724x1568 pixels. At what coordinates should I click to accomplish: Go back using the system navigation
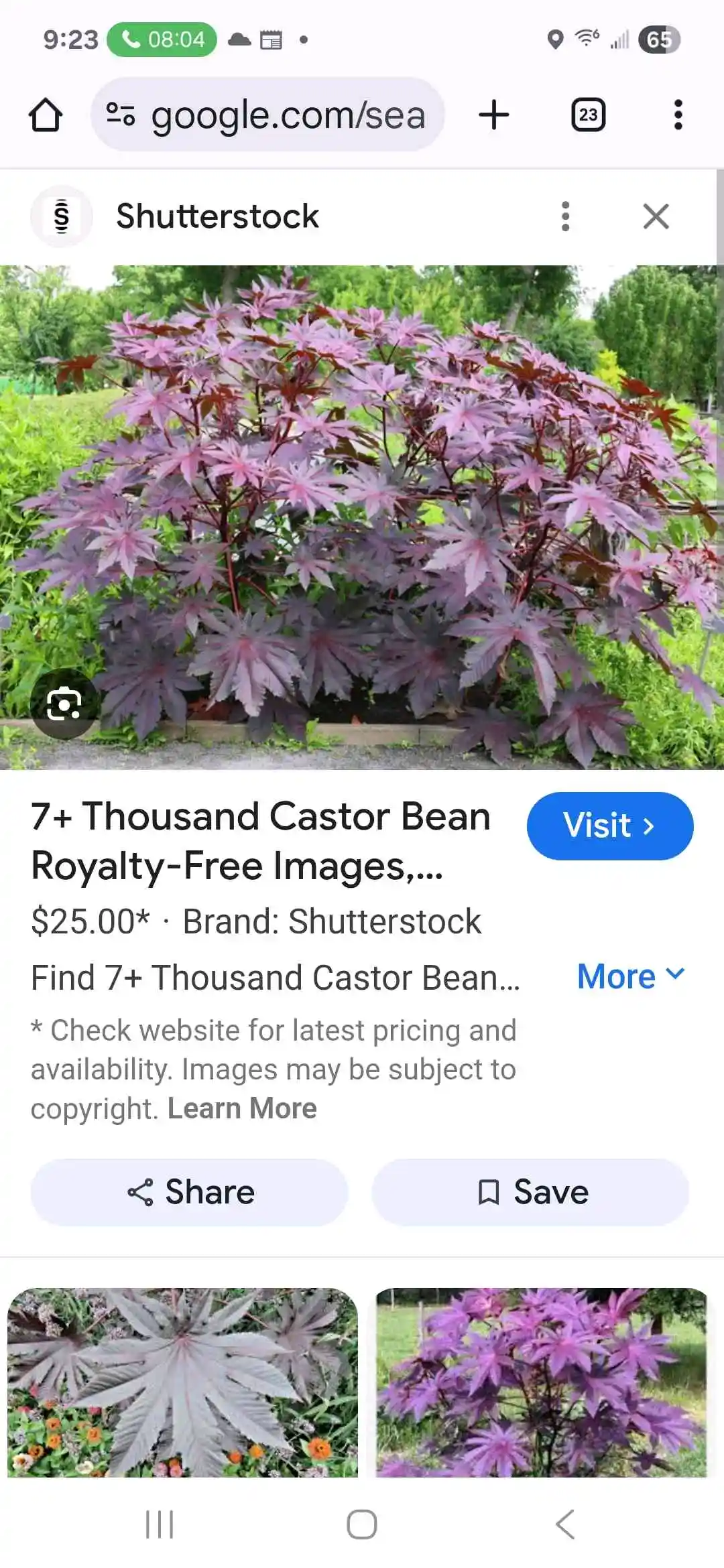tap(564, 1524)
